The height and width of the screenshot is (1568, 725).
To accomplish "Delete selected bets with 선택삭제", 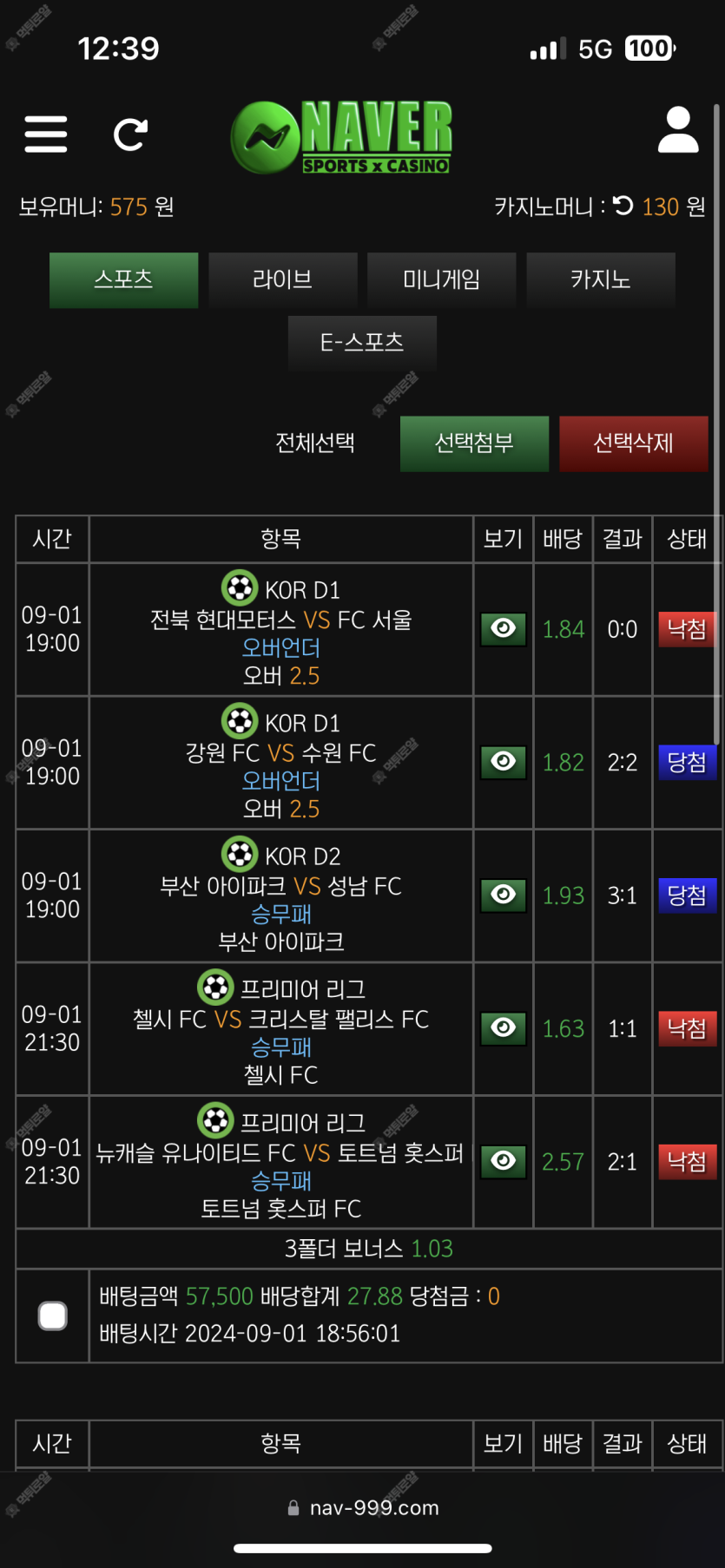I will pos(634,443).
